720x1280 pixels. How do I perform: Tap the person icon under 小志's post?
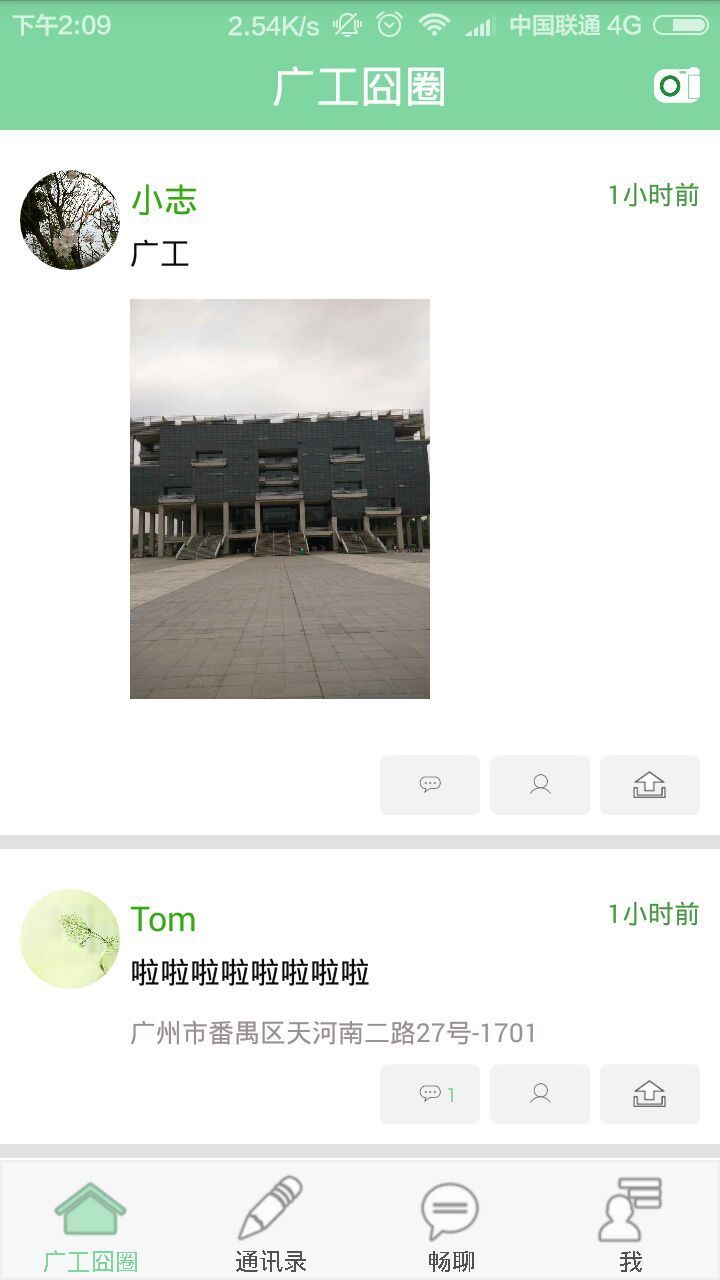point(540,785)
